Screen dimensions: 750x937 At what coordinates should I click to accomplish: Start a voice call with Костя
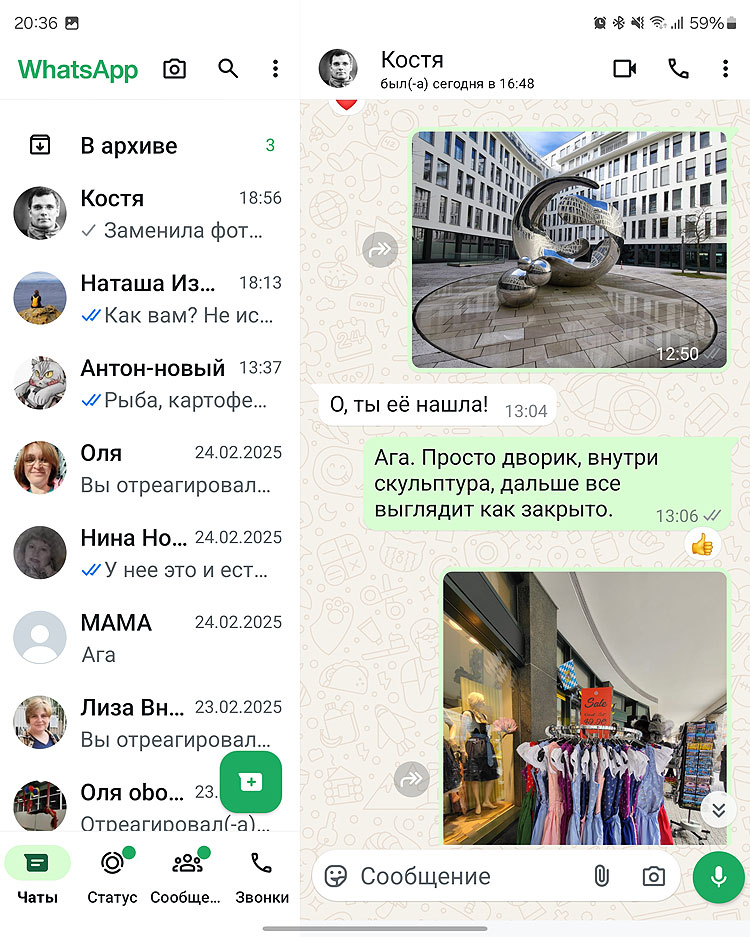pos(678,69)
